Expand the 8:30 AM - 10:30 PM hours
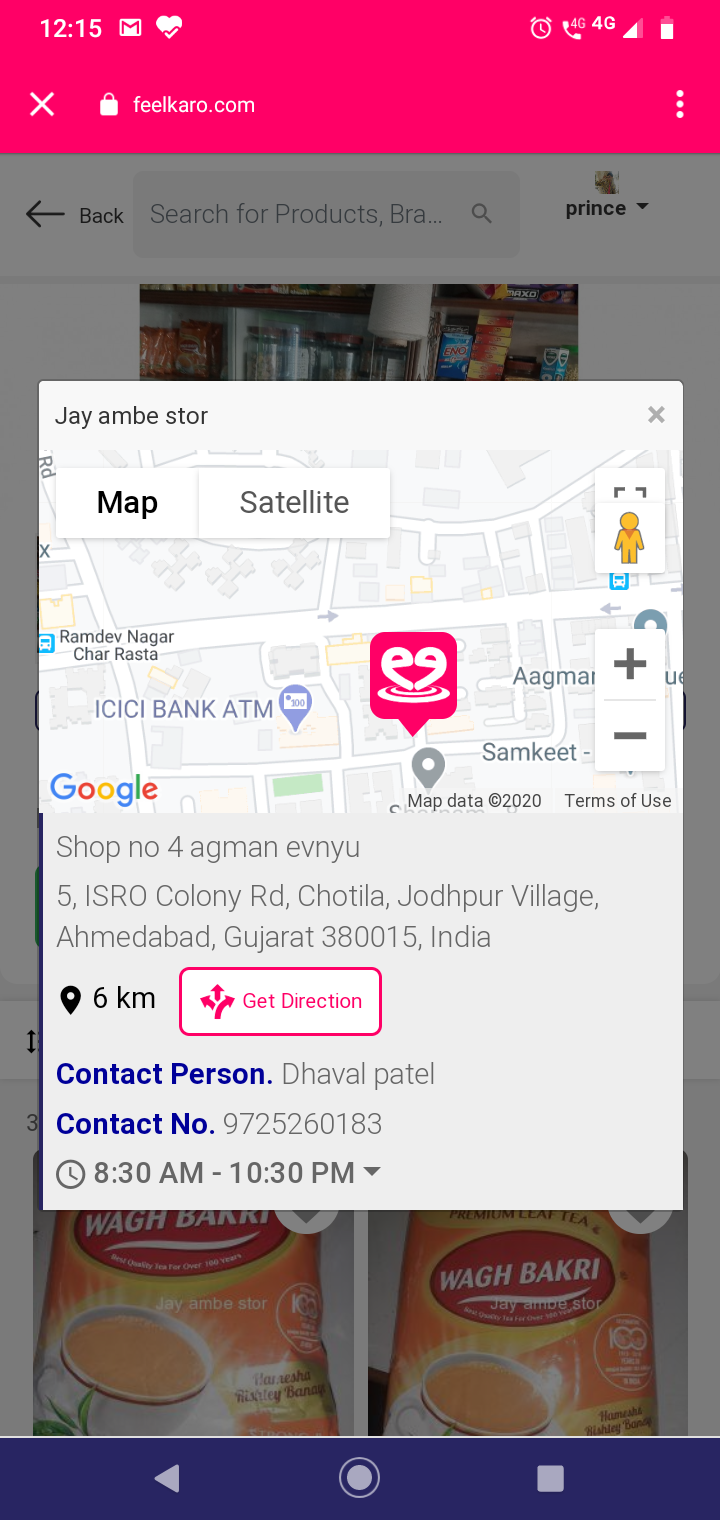 [x=372, y=1171]
